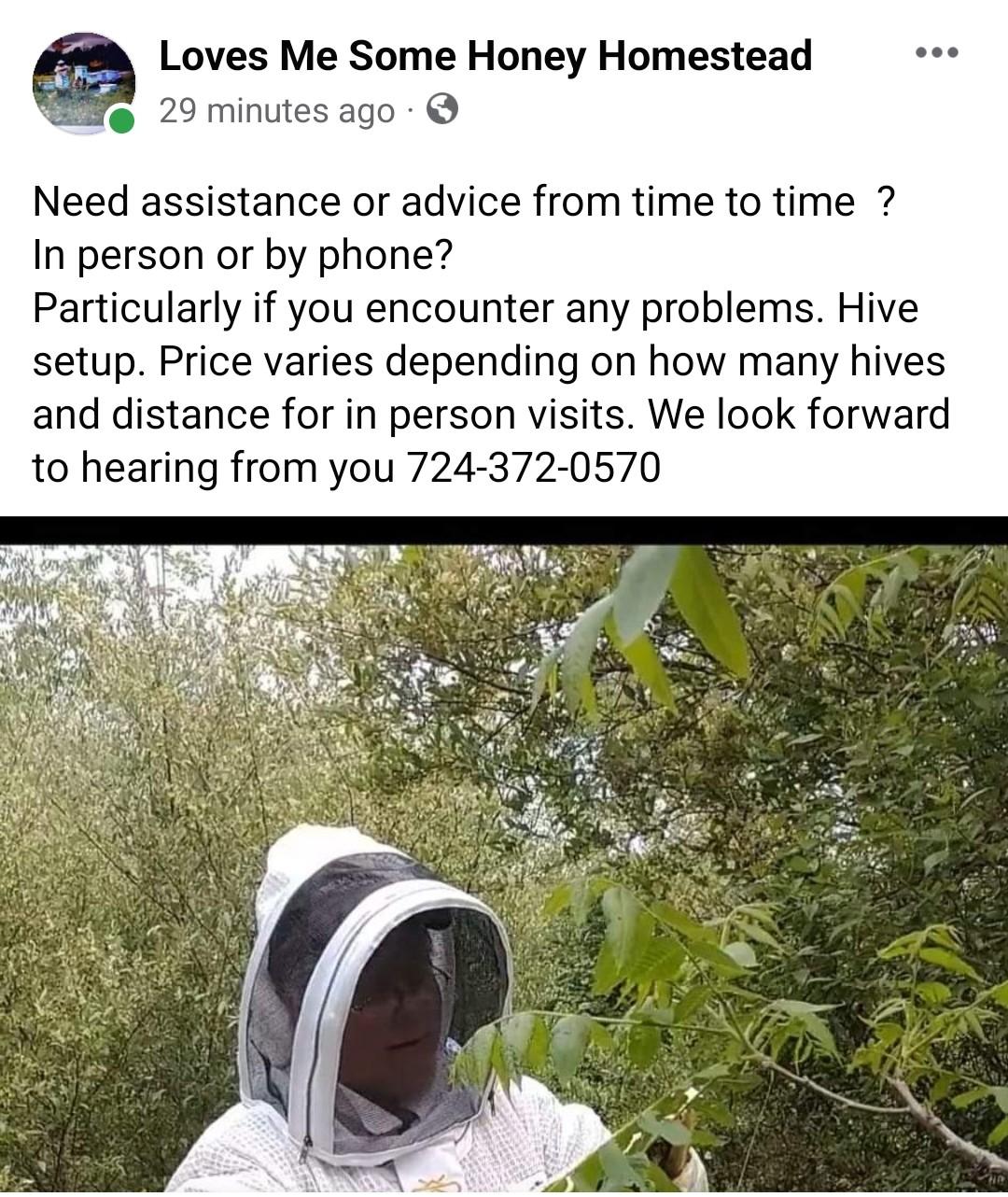Open Loves Me Some Honey Homestead page

coord(485,56)
